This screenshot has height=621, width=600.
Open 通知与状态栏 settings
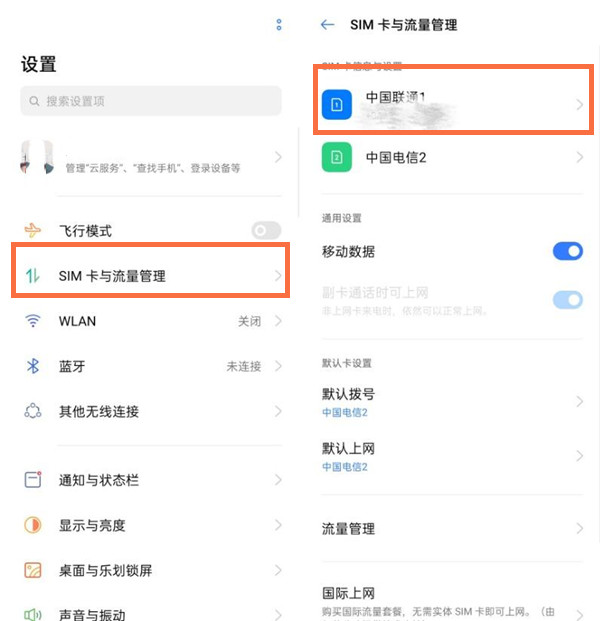click(150, 480)
